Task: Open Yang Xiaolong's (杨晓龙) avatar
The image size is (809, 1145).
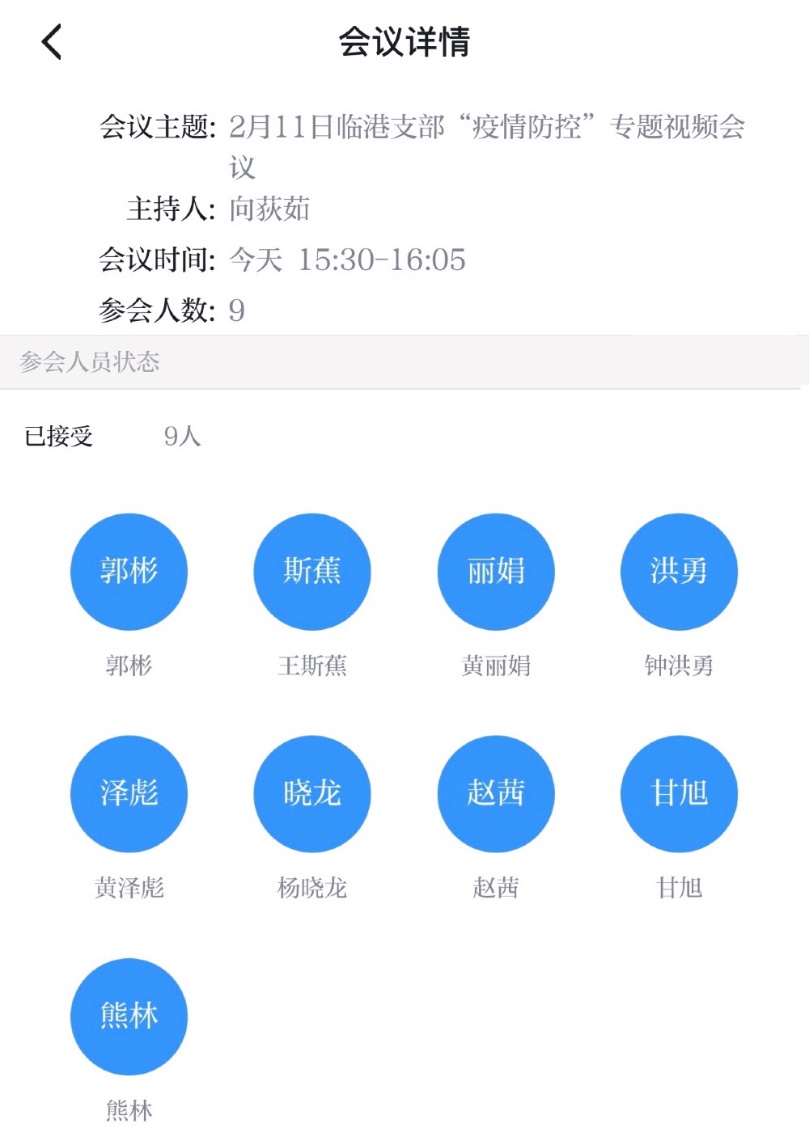Action: point(312,793)
